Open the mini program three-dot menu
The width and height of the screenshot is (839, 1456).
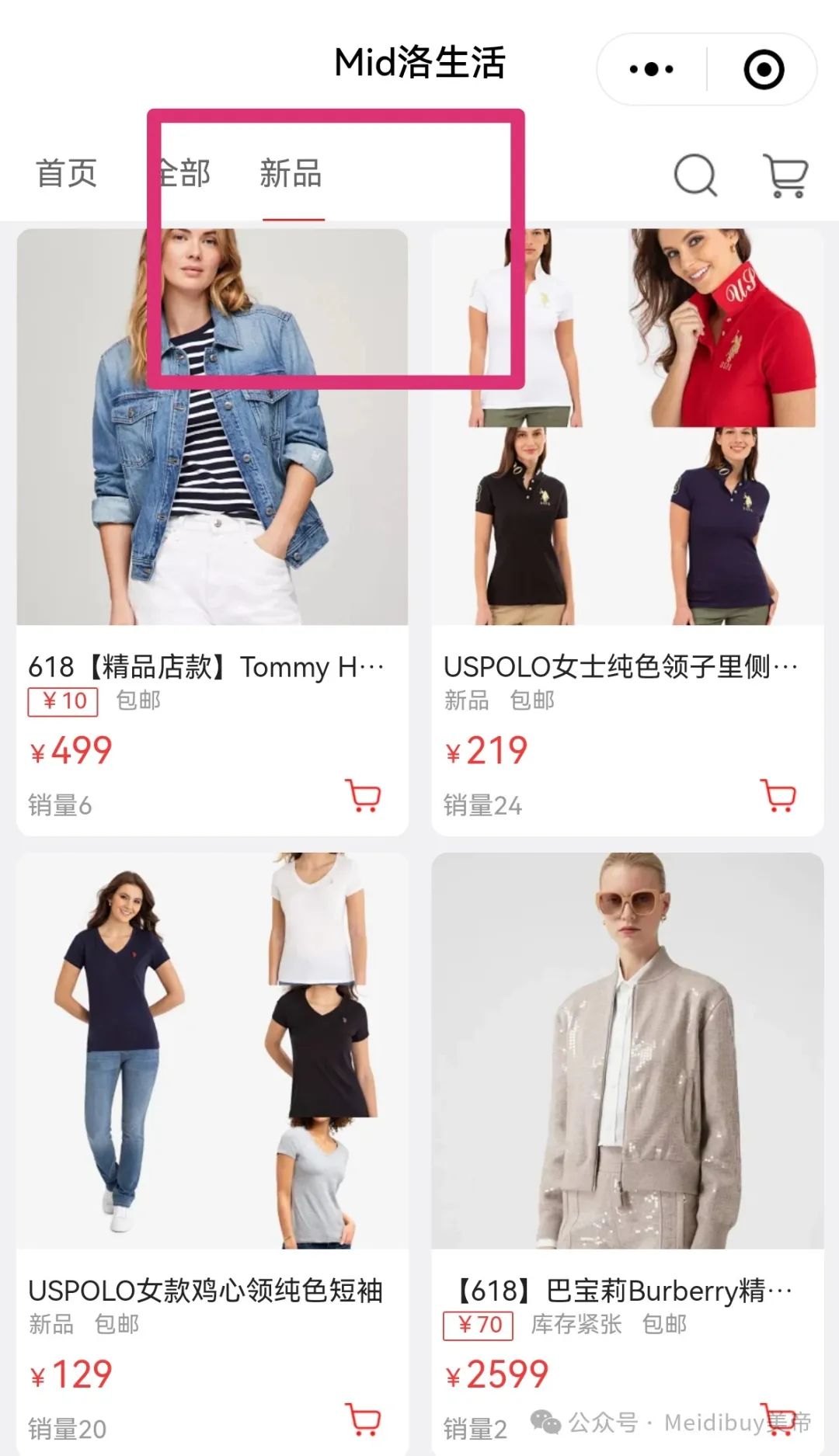(651, 69)
